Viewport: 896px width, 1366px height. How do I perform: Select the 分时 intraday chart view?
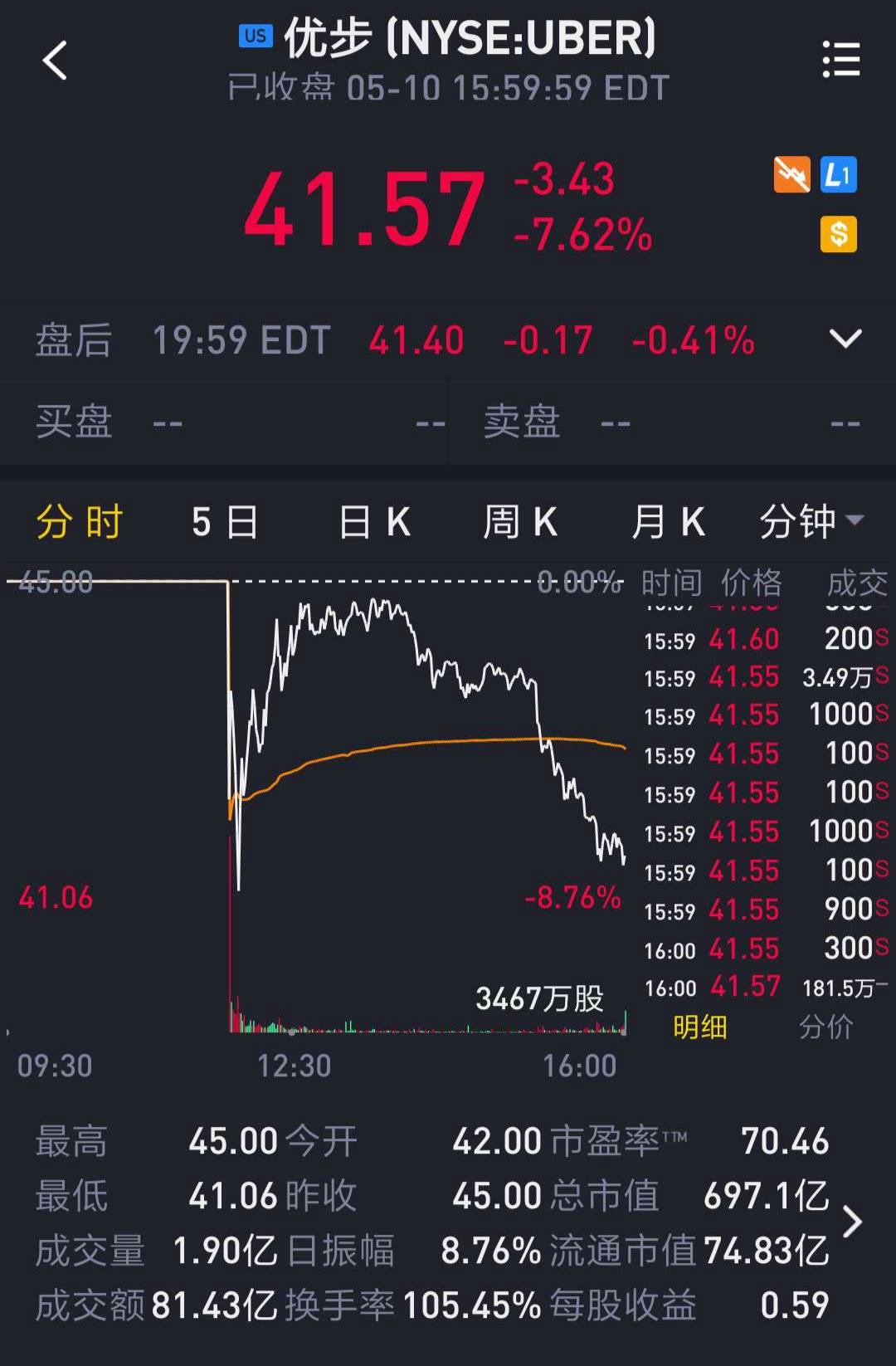(77, 522)
